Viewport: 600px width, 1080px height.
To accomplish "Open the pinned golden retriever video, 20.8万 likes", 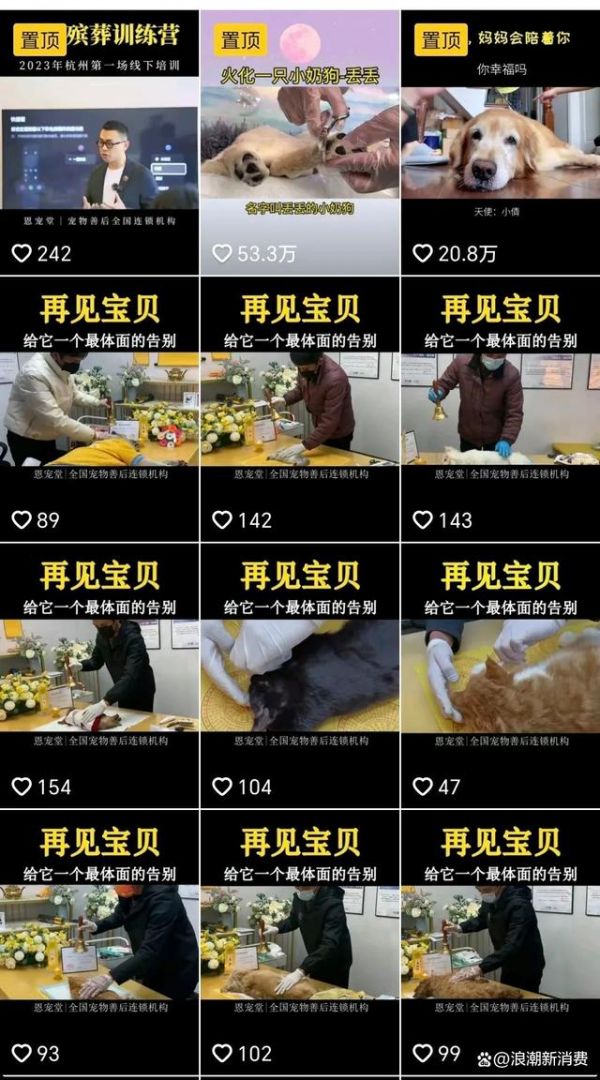I will click(x=500, y=140).
